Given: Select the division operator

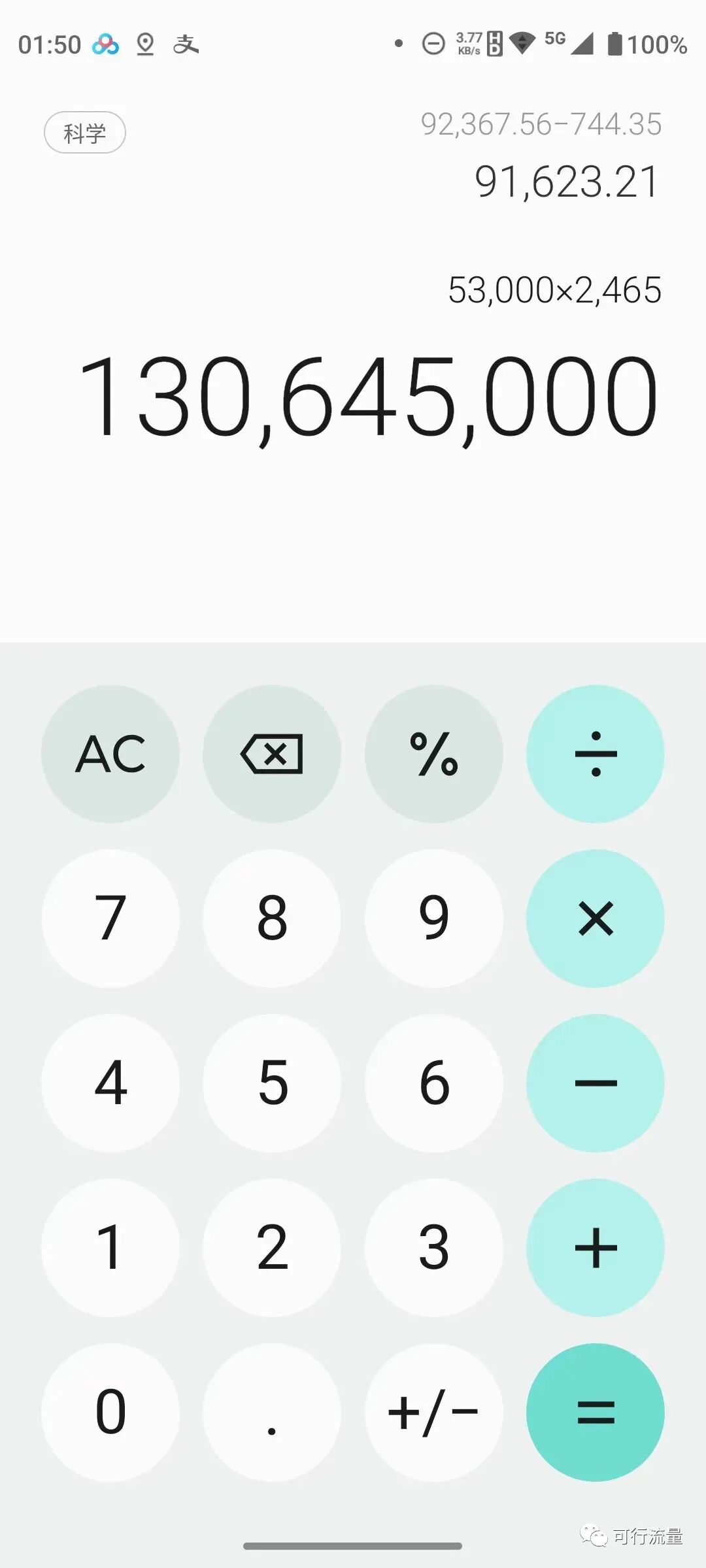Looking at the screenshot, I should pos(596,754).
